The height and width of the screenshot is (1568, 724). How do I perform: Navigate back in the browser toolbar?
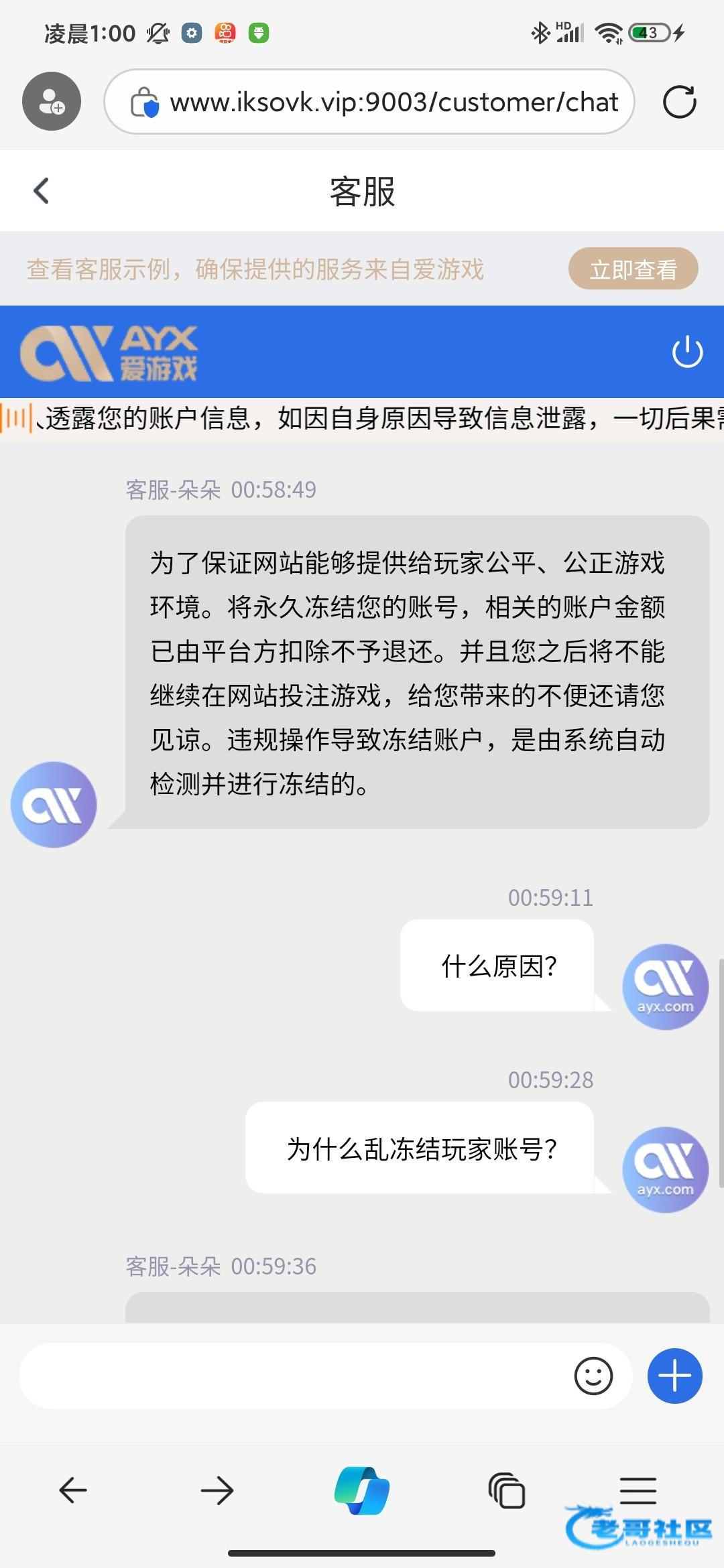pos(73,1491)
